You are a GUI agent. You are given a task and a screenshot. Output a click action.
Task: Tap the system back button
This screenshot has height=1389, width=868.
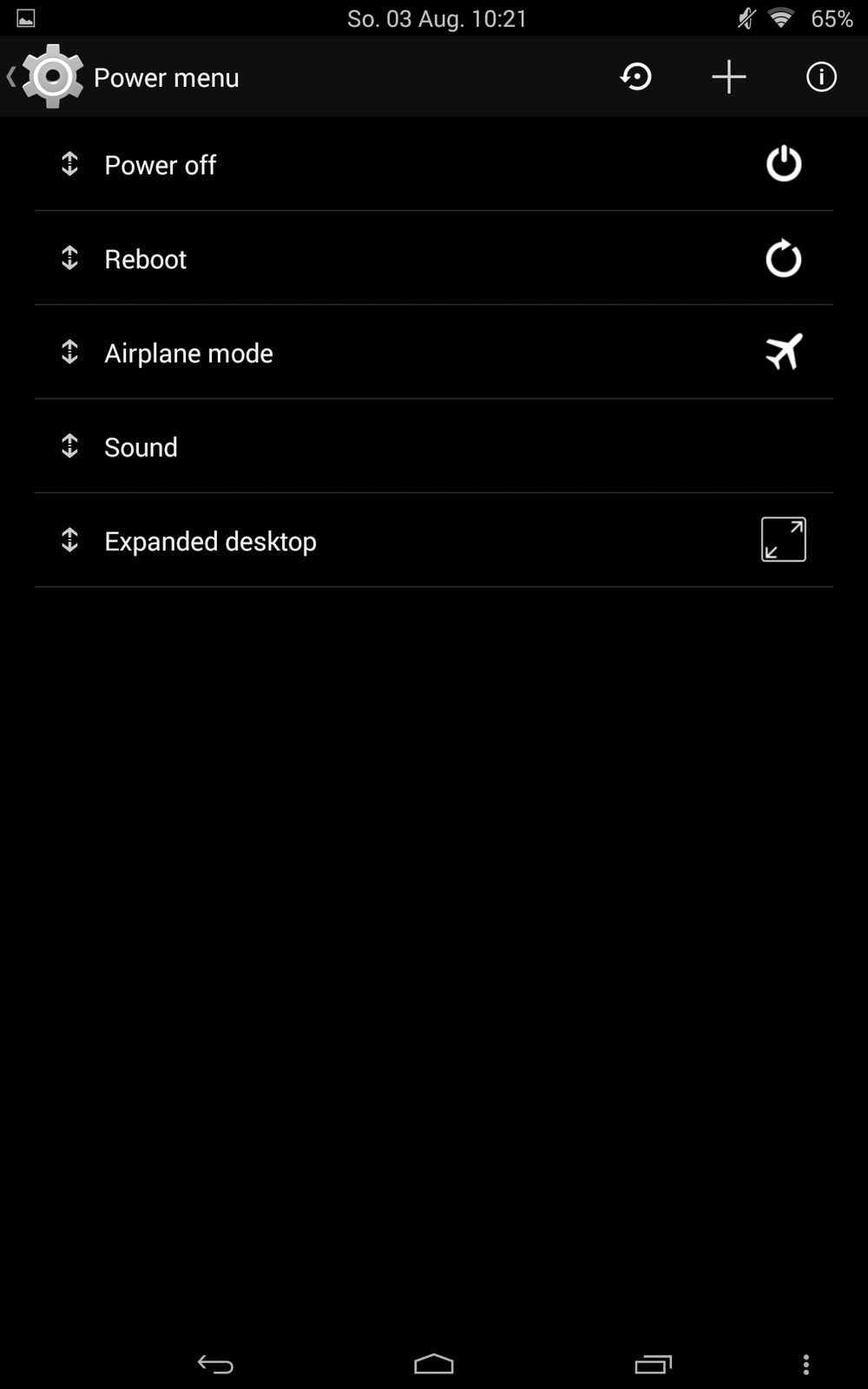coord(215,1364)
